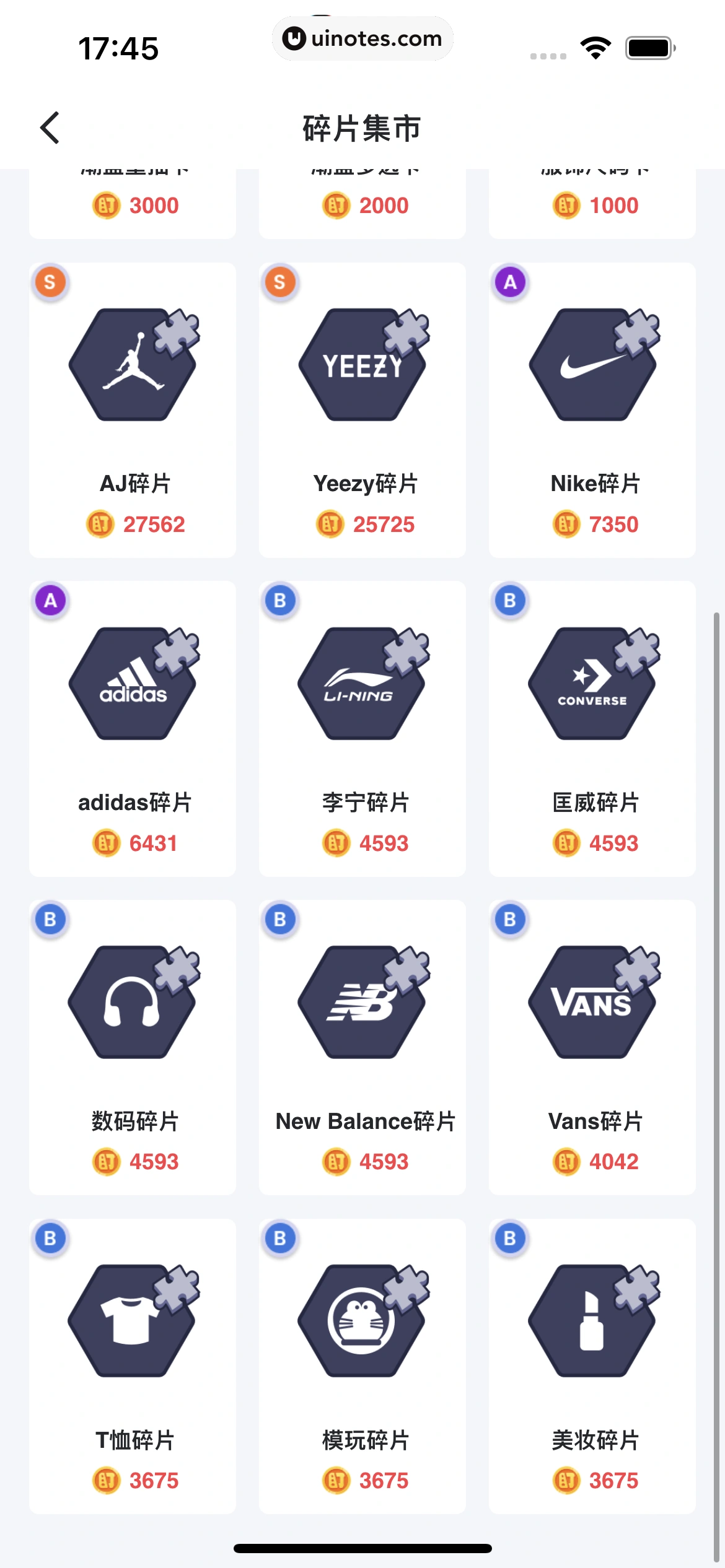Open the card priced 2000
The image size is (725, 1568).
pos(362,204)
